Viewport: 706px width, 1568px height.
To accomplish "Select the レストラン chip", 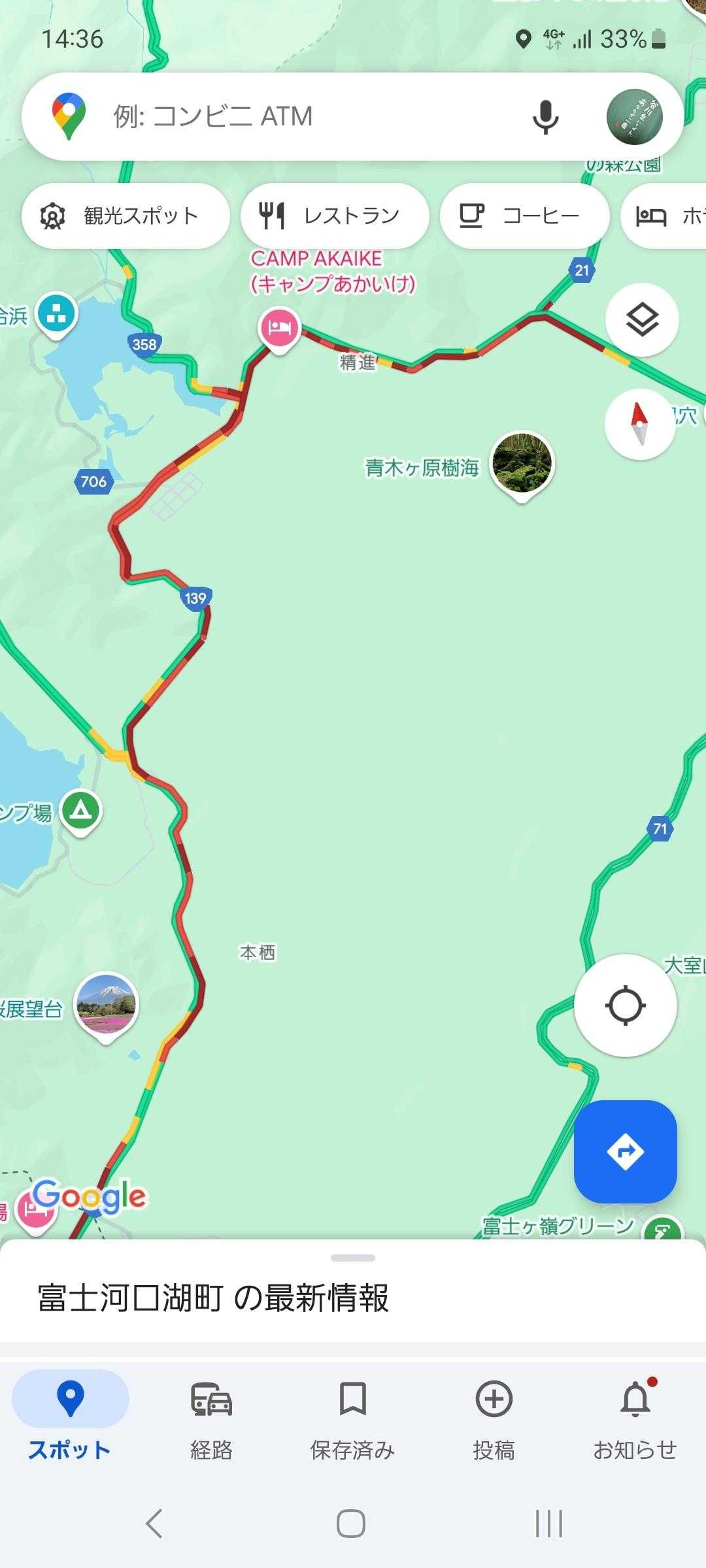I will point(335,216).
